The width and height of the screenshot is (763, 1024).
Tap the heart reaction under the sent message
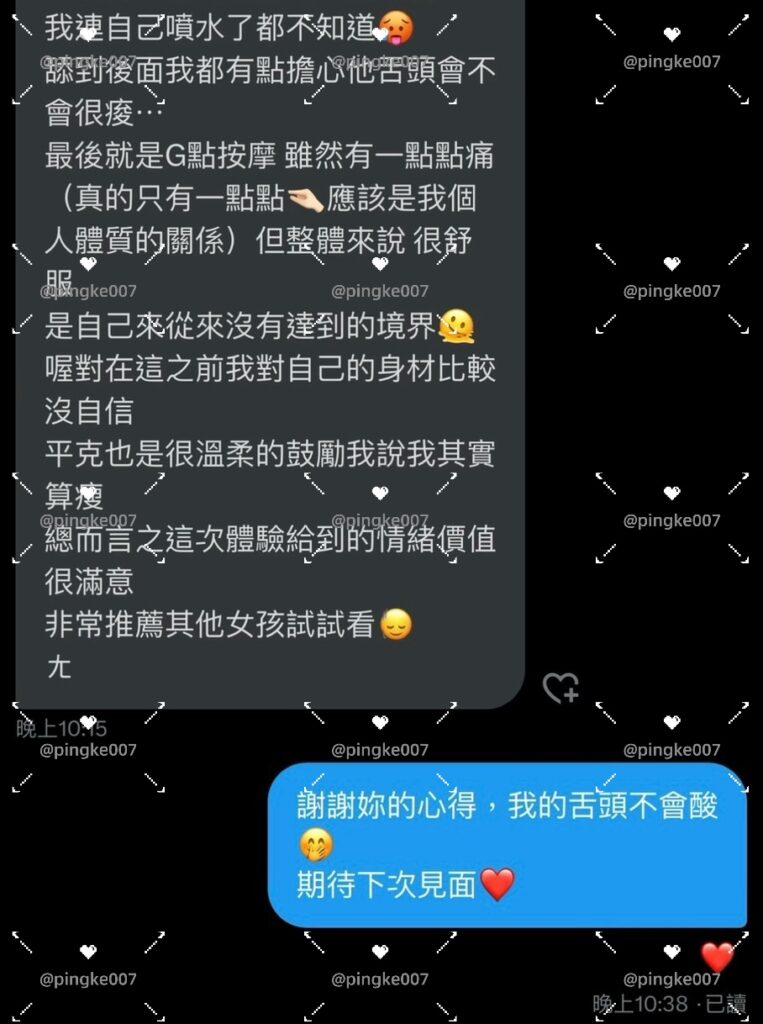click(x=716, y=956)
